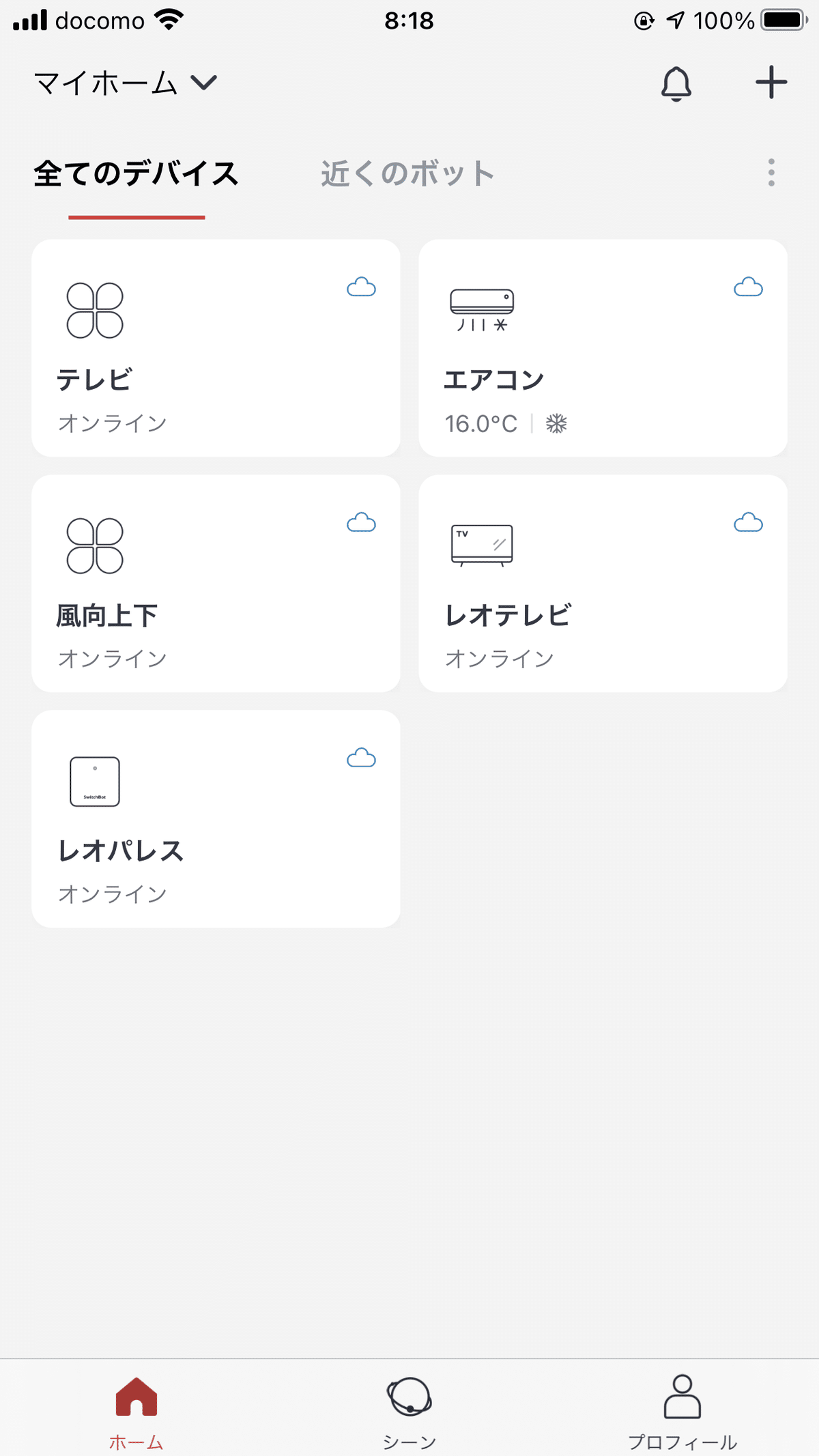The height and width of the screenshot is (1456, 819).
Task: Open the three-dot overflow menu
Action: point(771,173)
